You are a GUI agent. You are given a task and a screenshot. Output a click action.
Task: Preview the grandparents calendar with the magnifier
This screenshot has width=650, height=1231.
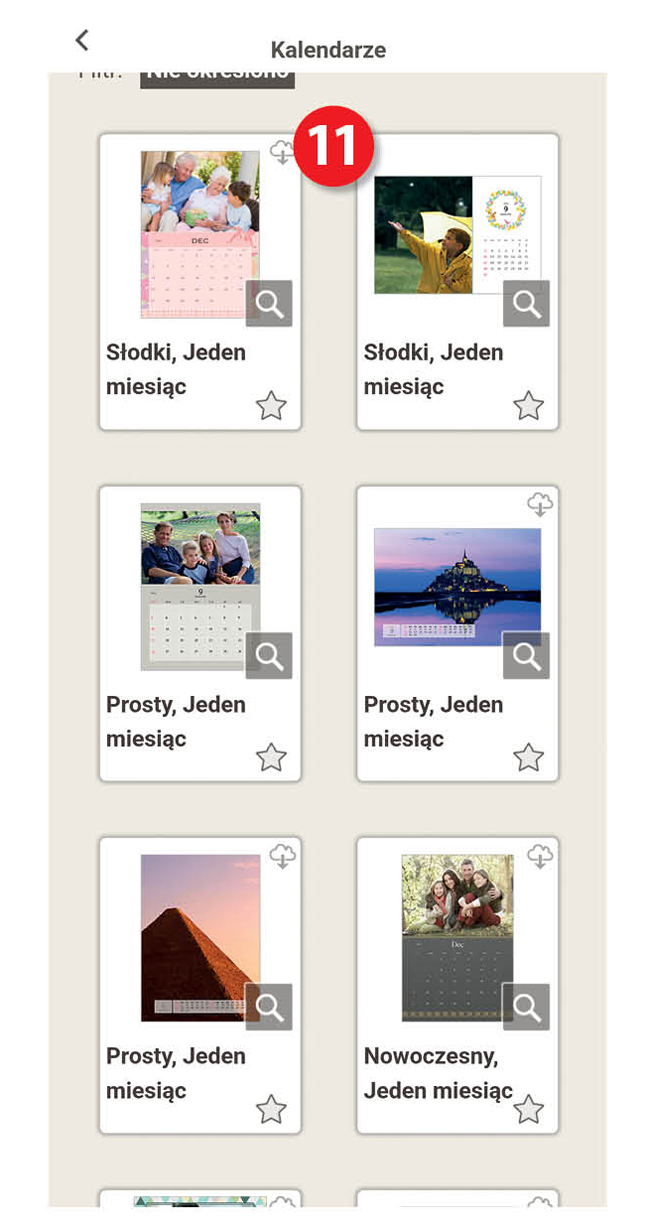(269, 303)
